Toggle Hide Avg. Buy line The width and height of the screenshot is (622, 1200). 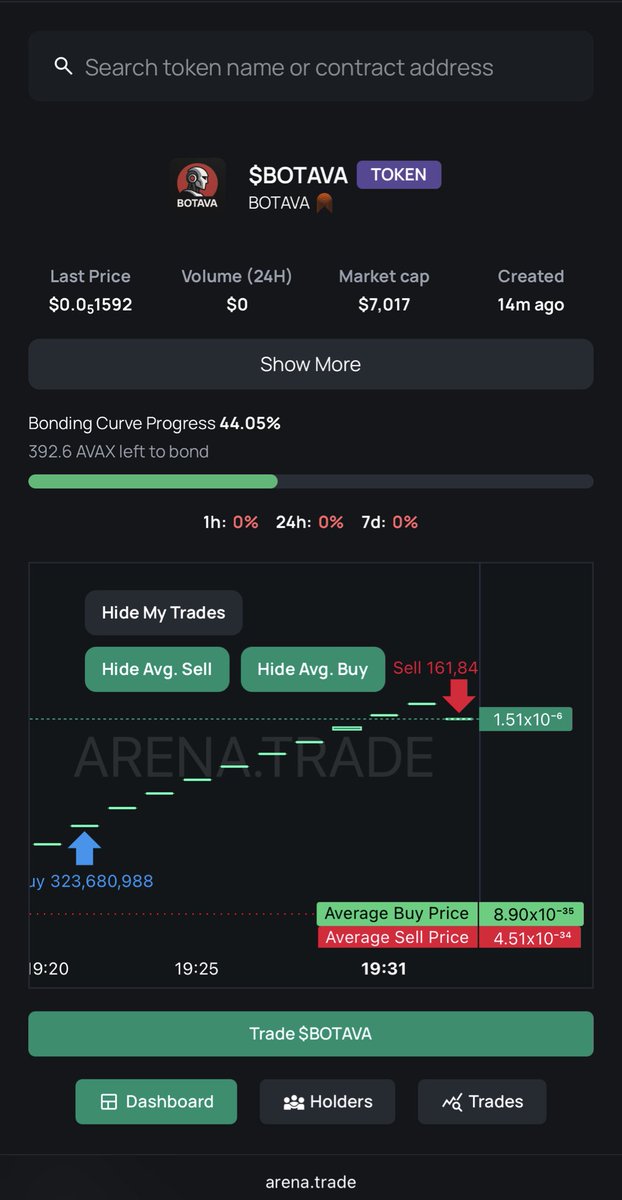312,669
